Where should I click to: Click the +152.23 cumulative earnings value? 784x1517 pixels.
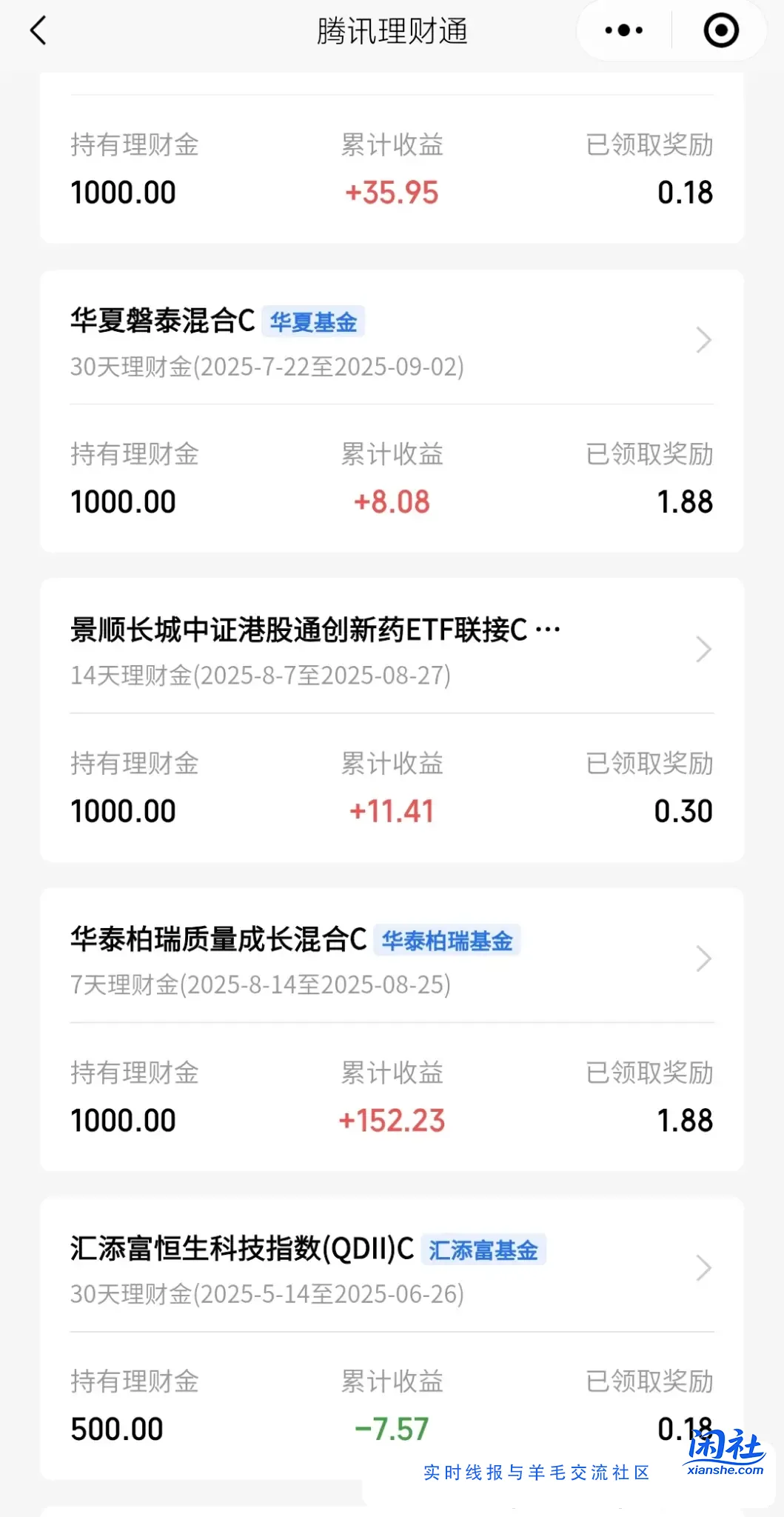click(x=392, y=1120)
